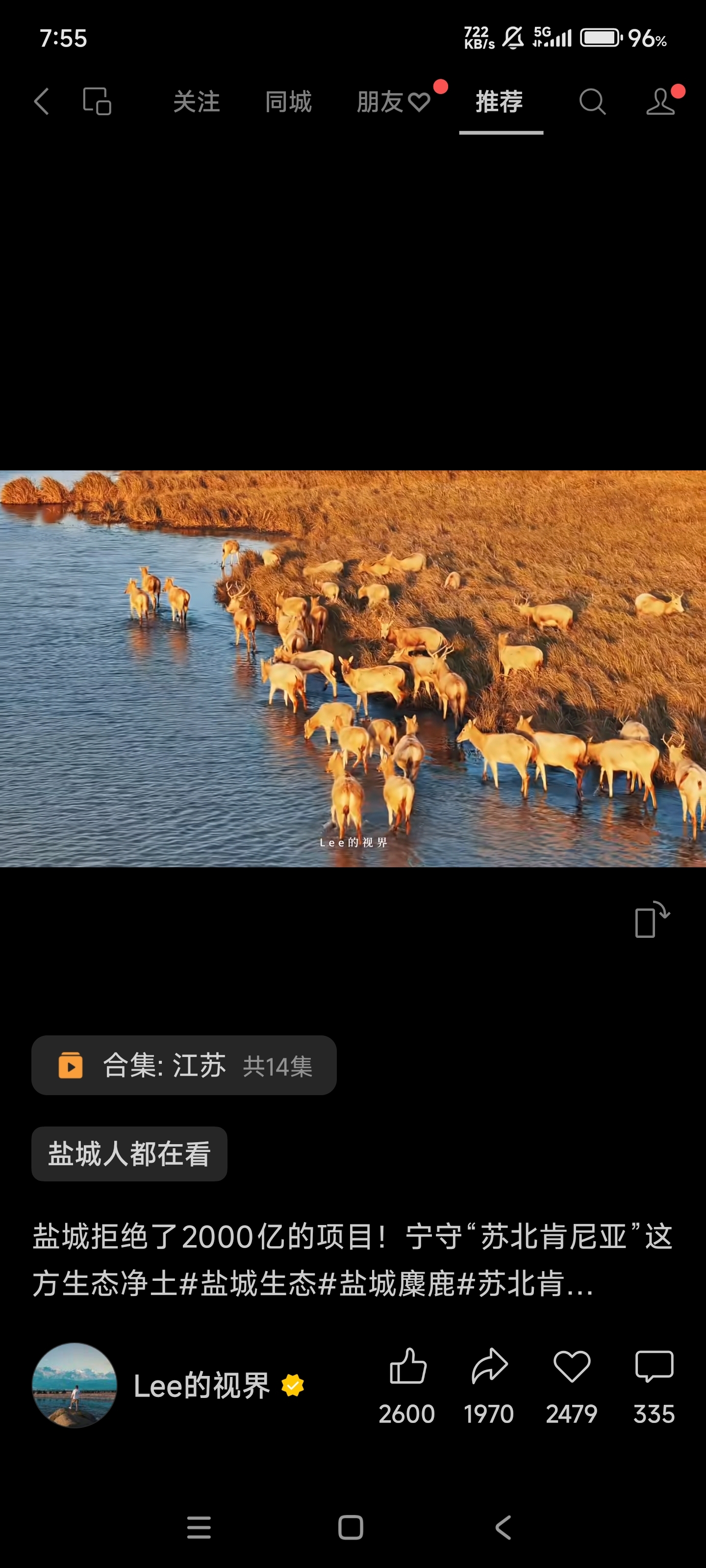Switch to the 关注 tab

click(196, 101)
